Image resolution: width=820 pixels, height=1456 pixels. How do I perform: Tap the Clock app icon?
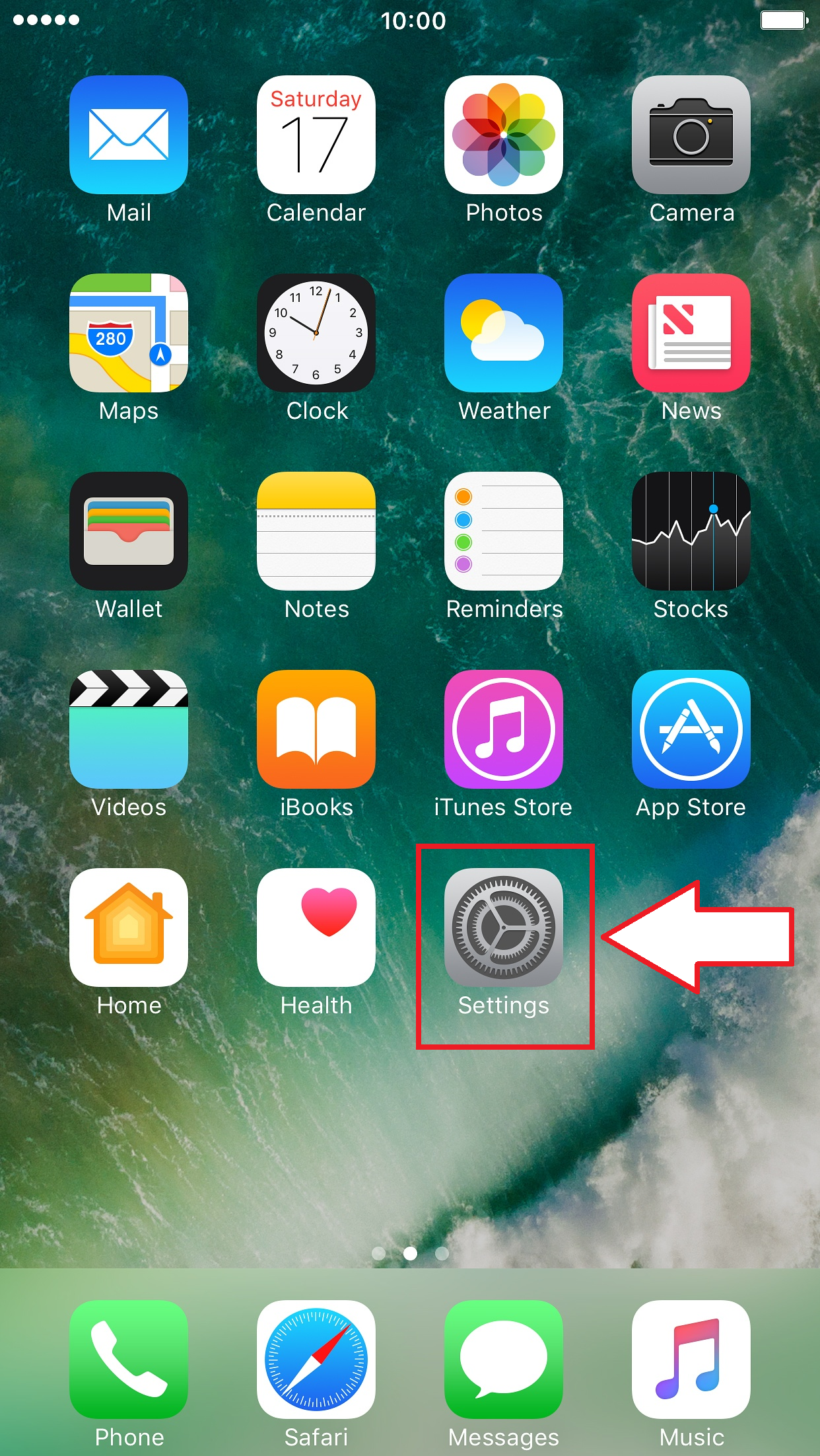316,333
